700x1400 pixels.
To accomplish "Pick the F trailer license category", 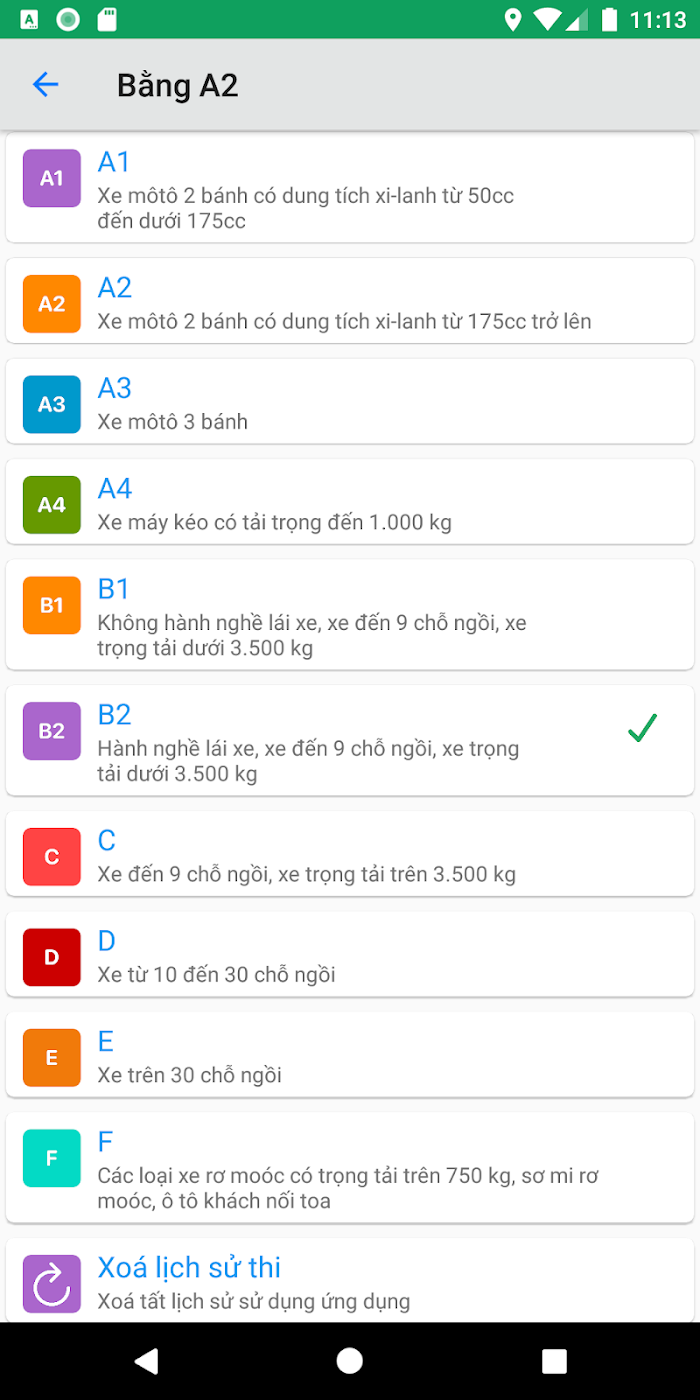I will (x=350, y=1168).
